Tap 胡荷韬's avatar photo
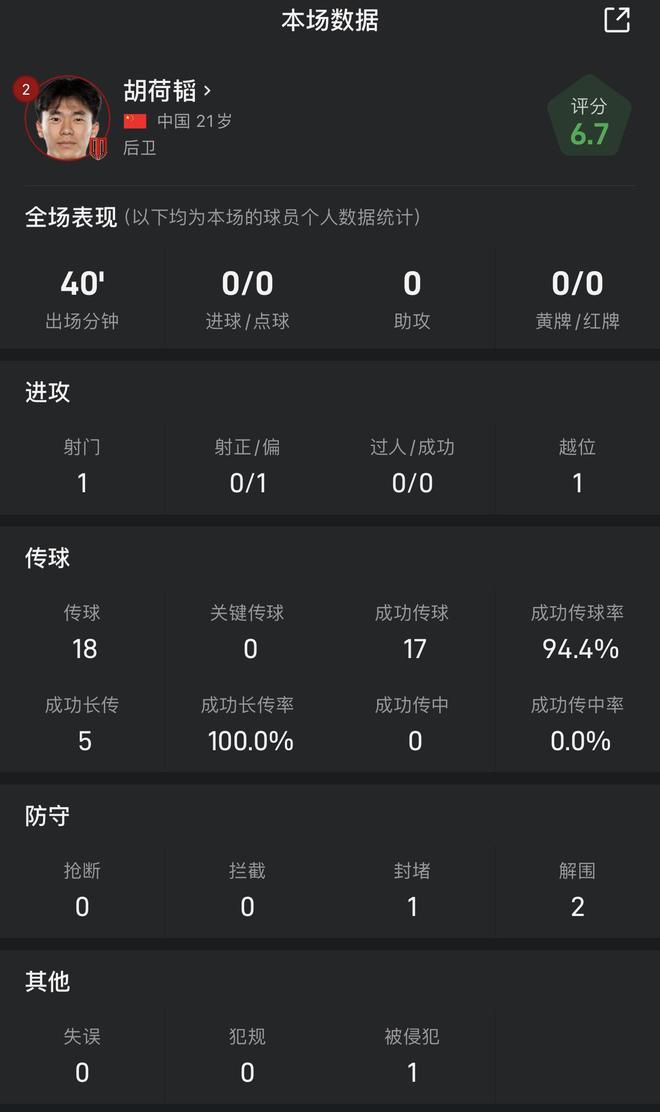660x1112 pixels. [x=68, y=118]
